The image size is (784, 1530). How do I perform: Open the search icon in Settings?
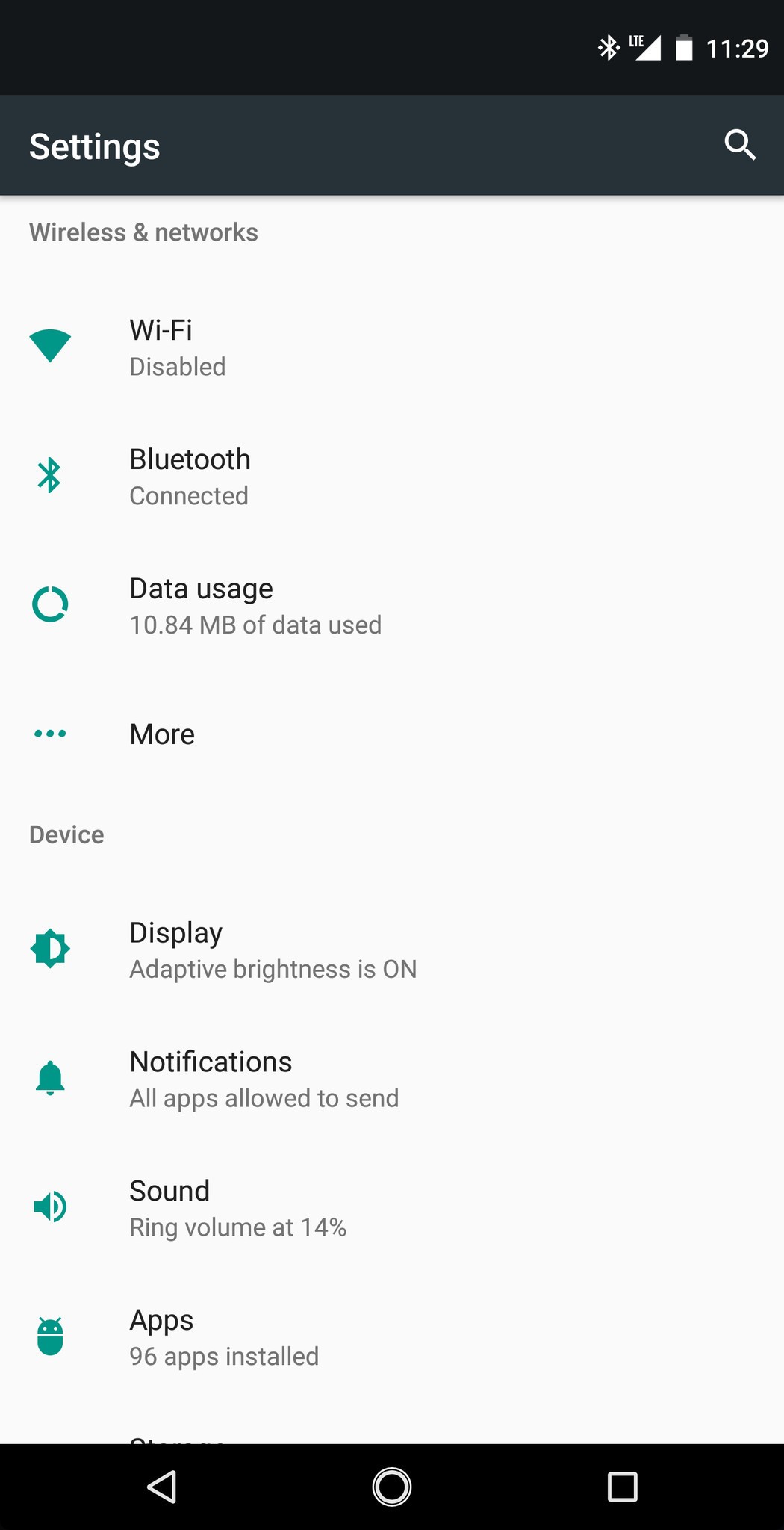(740, 145)
